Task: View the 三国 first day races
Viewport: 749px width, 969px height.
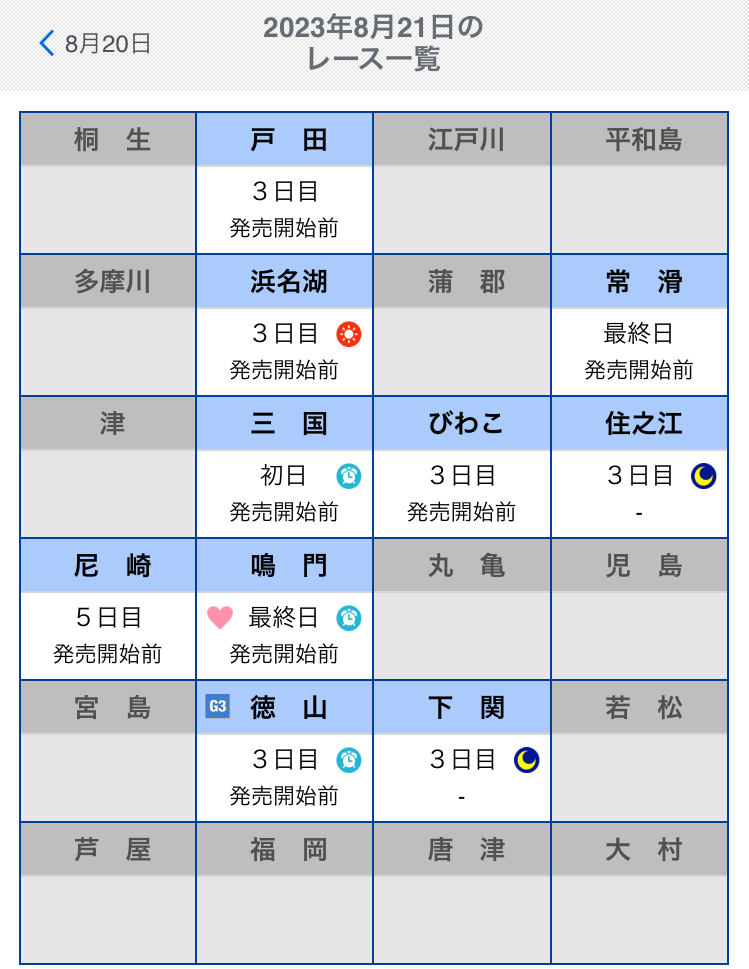Action: pos(285,468)
